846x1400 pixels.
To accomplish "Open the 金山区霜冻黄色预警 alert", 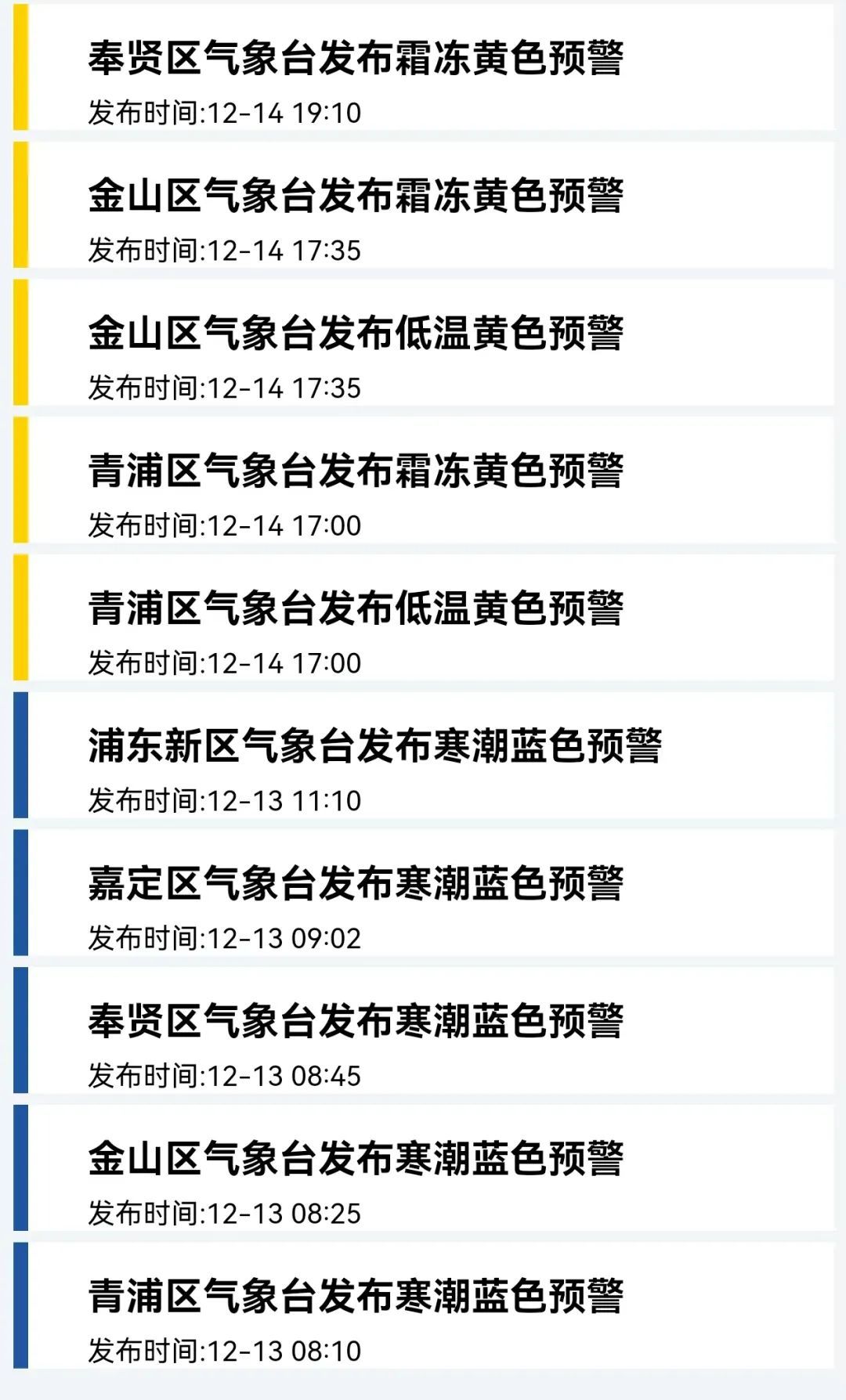I will pyautogui.click(x=352, y=200).
